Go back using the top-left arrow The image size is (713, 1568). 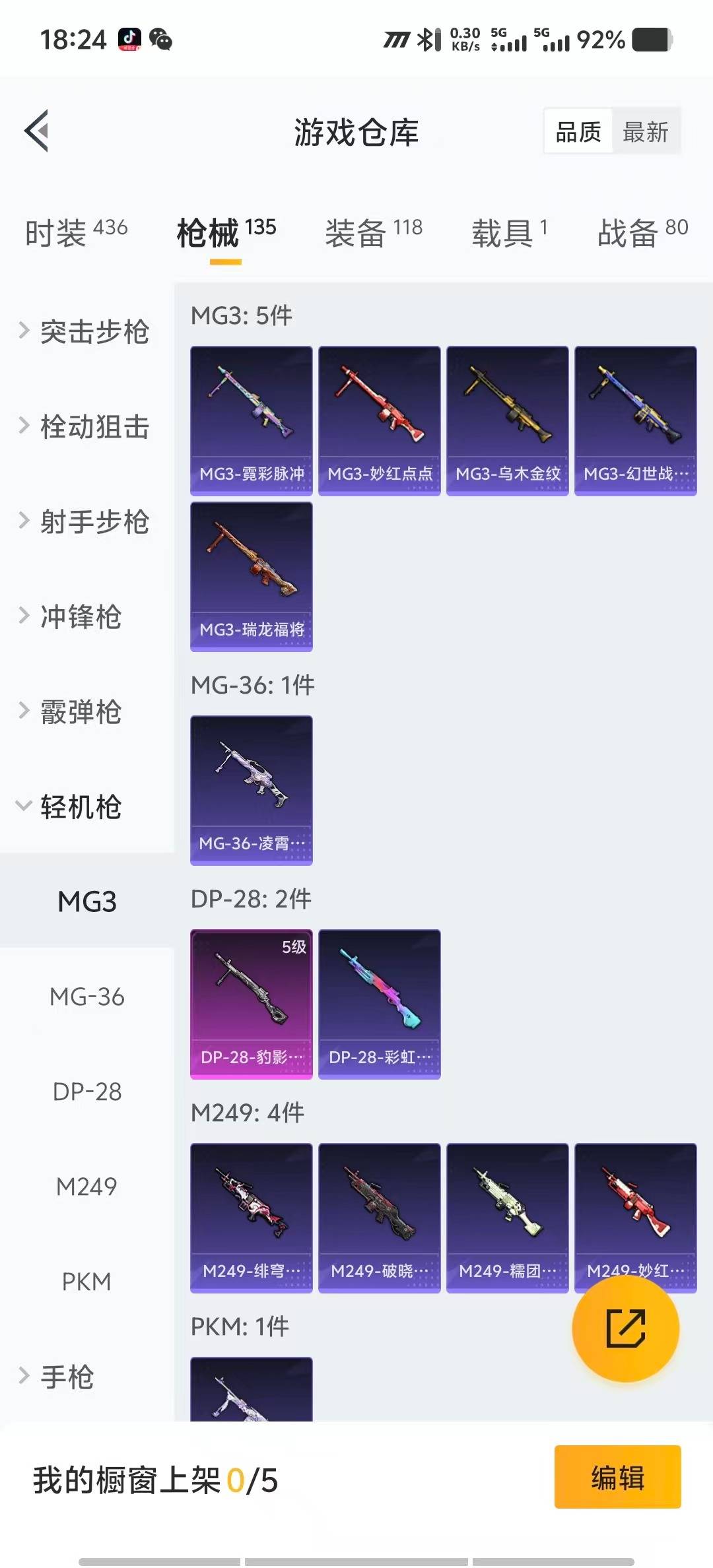[x=37, y=131]
